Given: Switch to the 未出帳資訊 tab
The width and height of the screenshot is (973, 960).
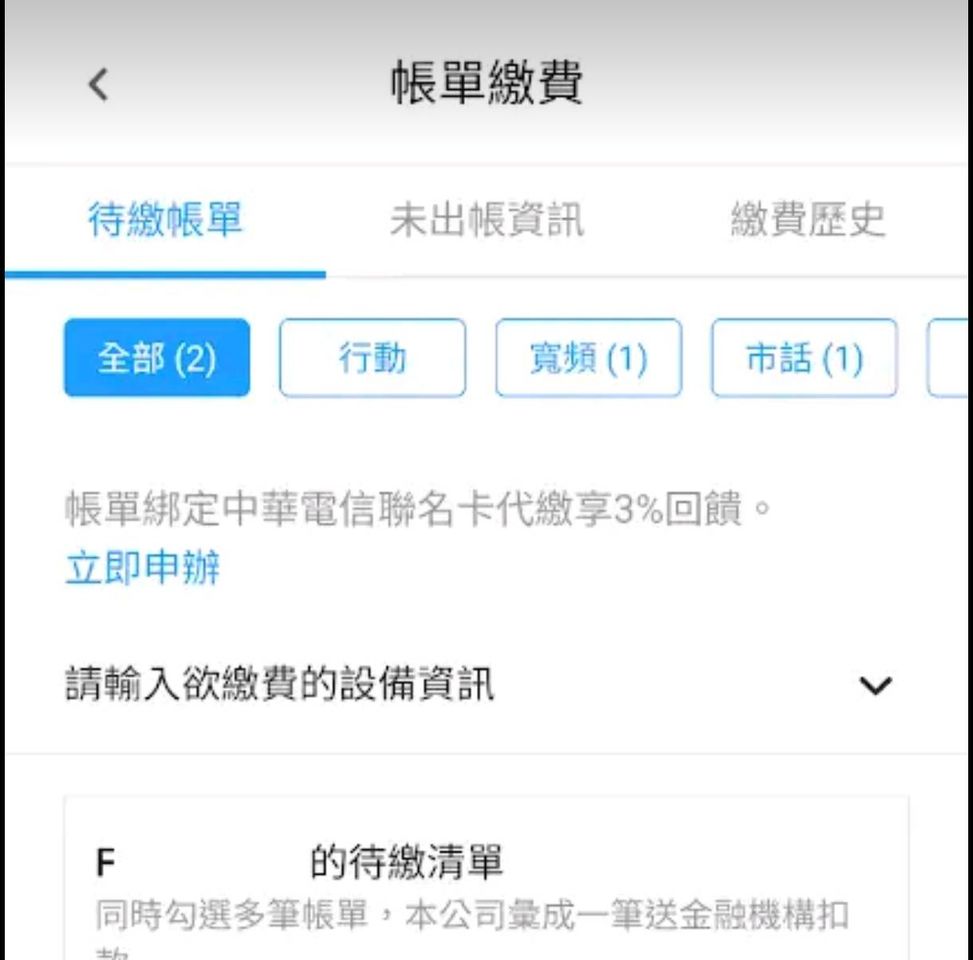Looking at the screenshot, I should (486, 221).
